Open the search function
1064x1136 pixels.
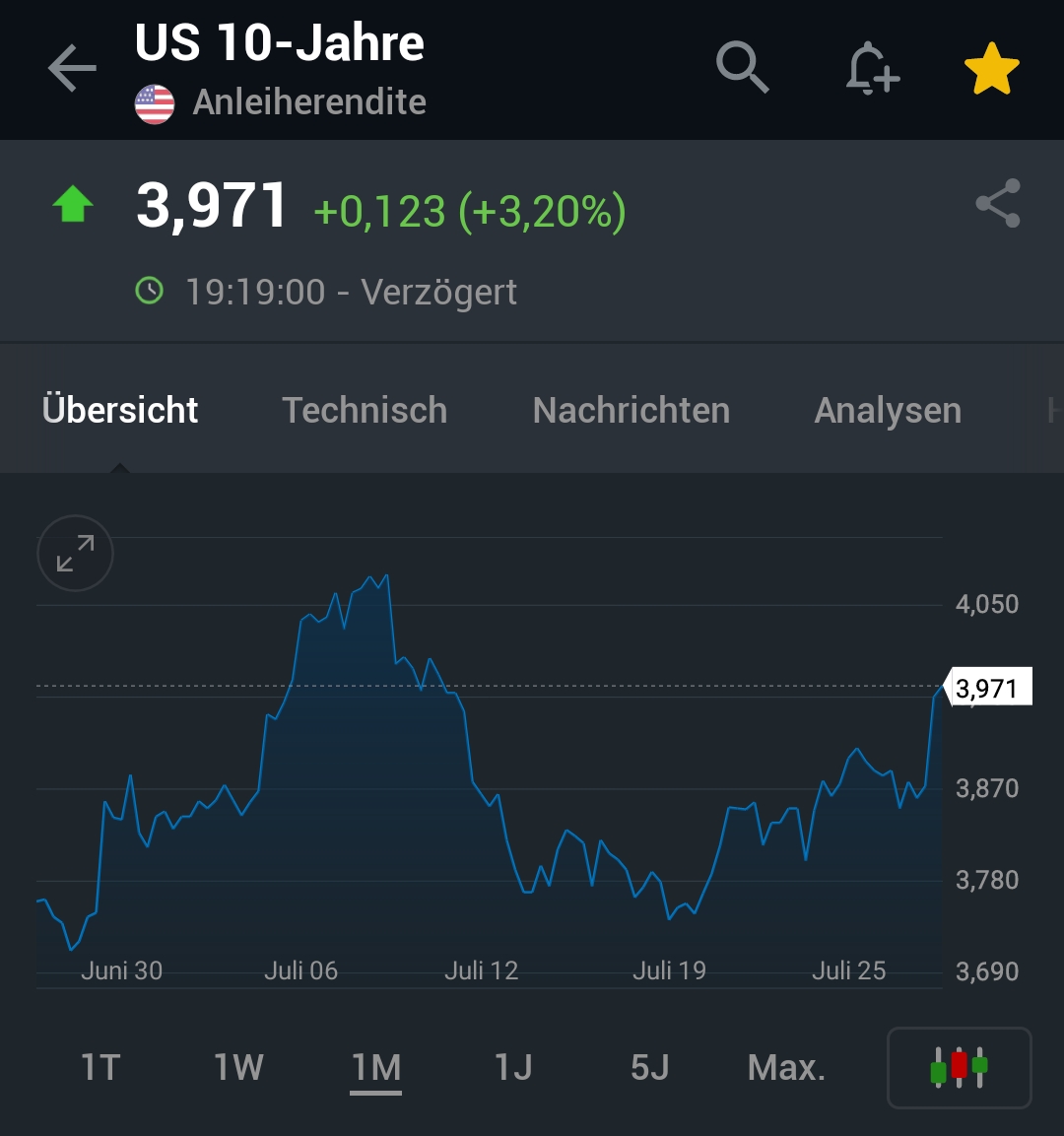click(x=743, y=67)
